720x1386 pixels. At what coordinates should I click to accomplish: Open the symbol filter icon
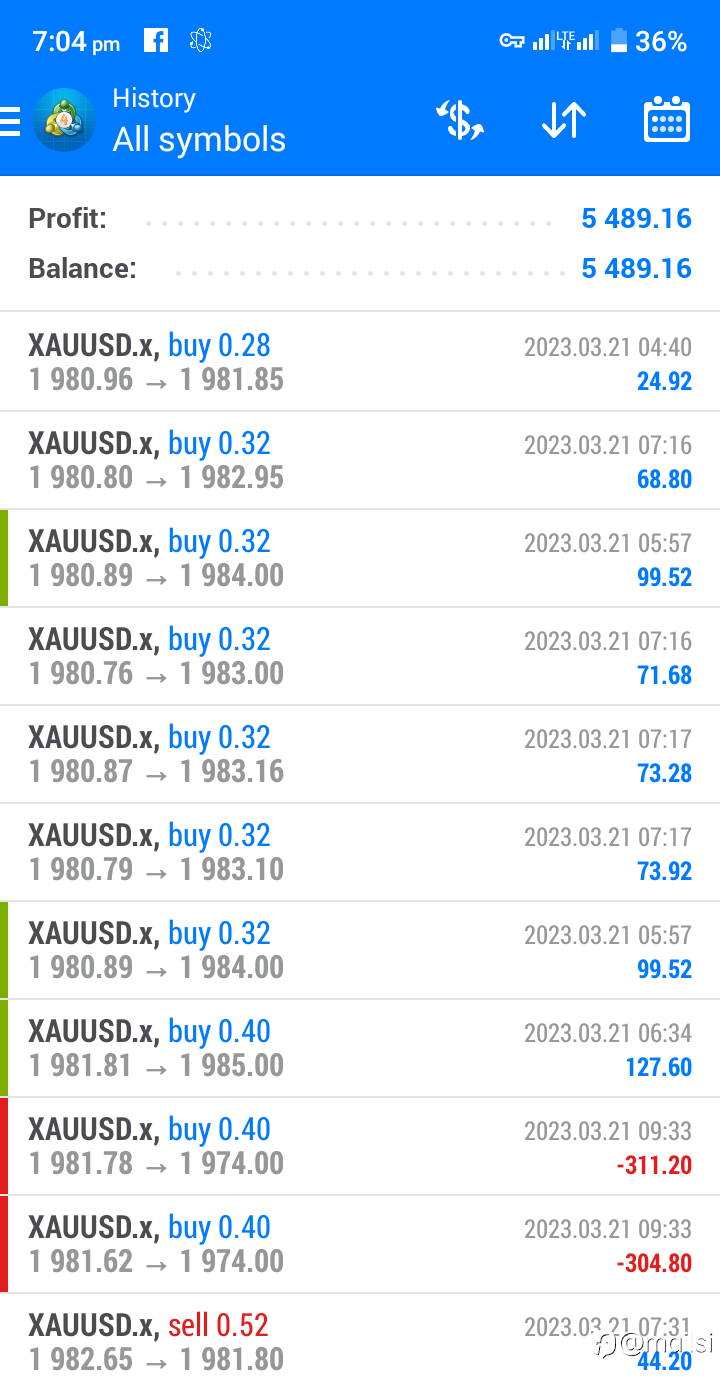tap(460, 121)
